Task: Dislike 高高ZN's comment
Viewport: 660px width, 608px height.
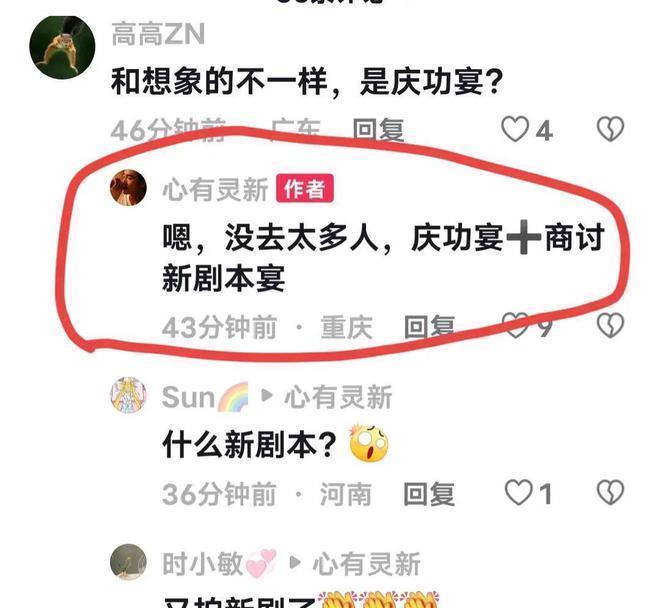Action: [610, 129]
